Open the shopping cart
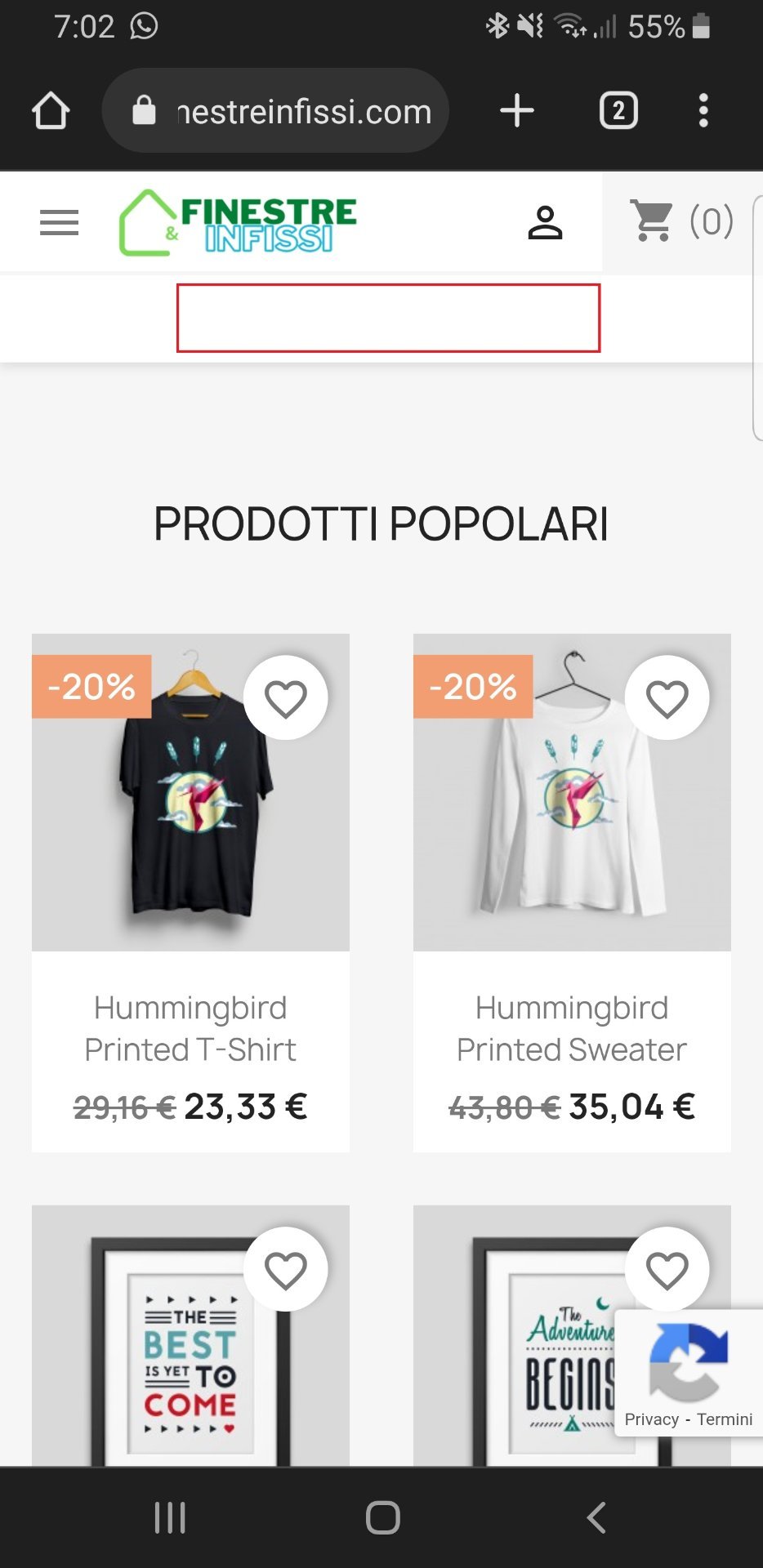 pos(680,221)
